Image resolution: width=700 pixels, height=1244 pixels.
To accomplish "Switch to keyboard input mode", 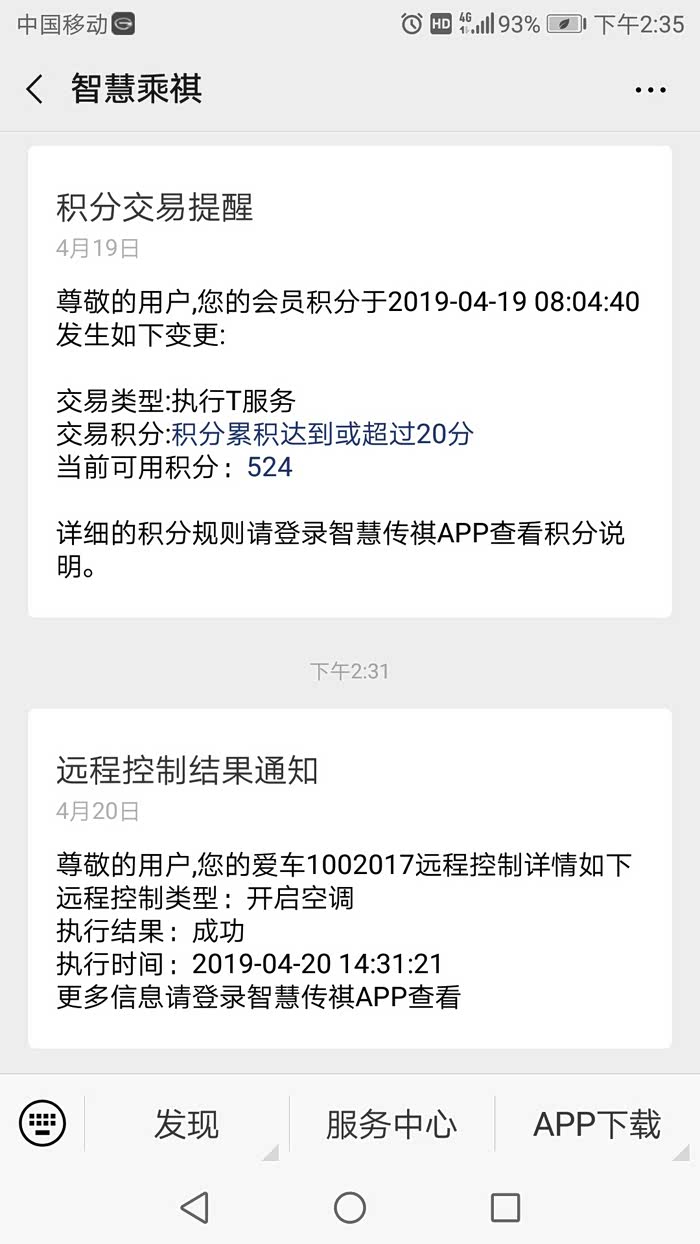I will pyautogui.click(x=42, y=1123).
